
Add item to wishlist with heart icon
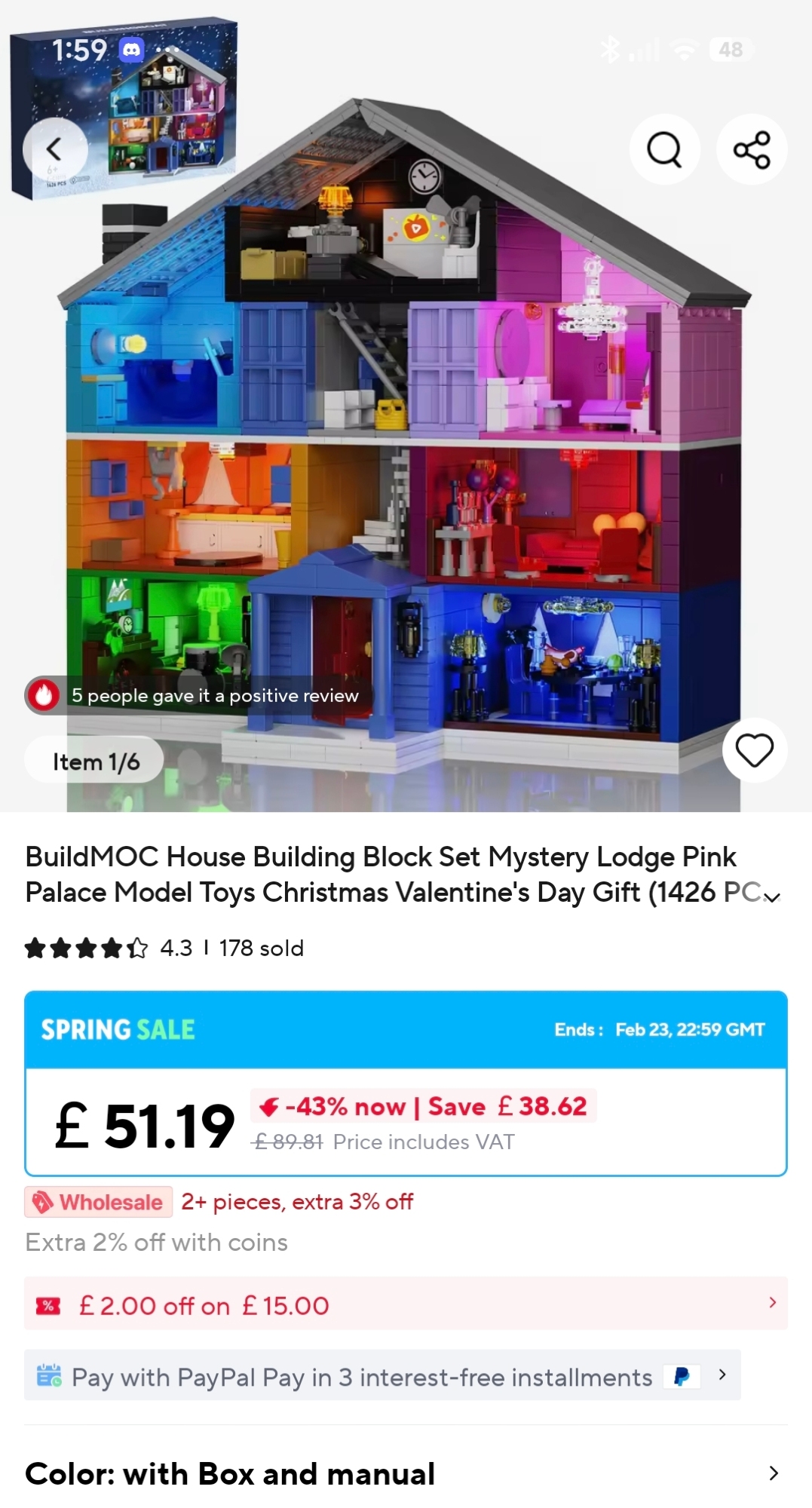click(x=754, y=750)
